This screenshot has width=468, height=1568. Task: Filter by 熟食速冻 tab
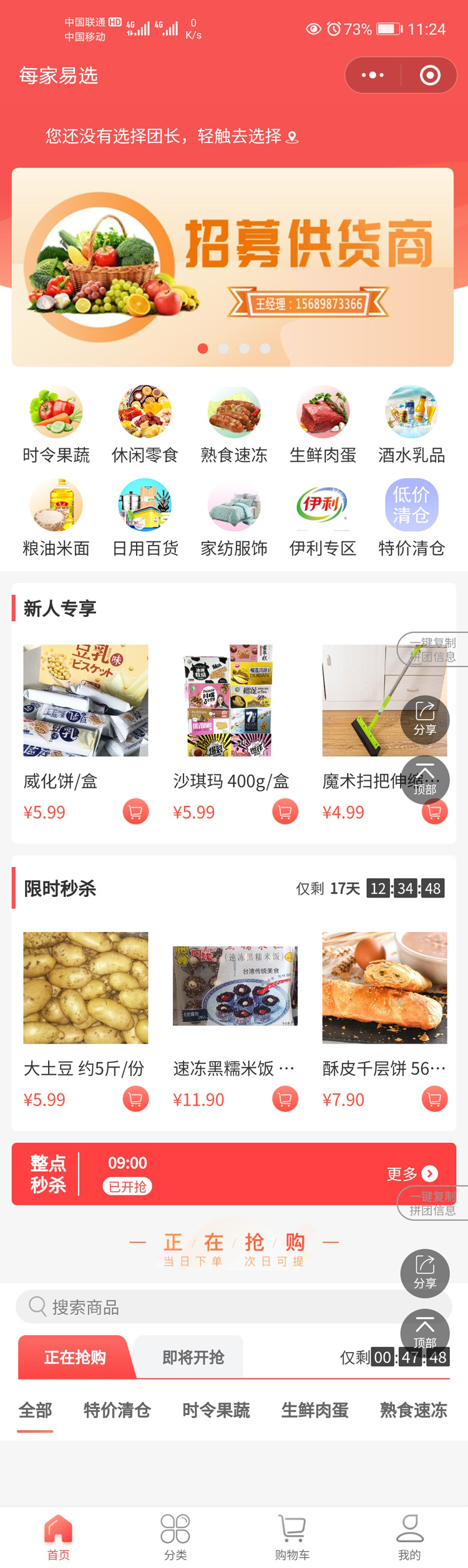pos(413,1409)
